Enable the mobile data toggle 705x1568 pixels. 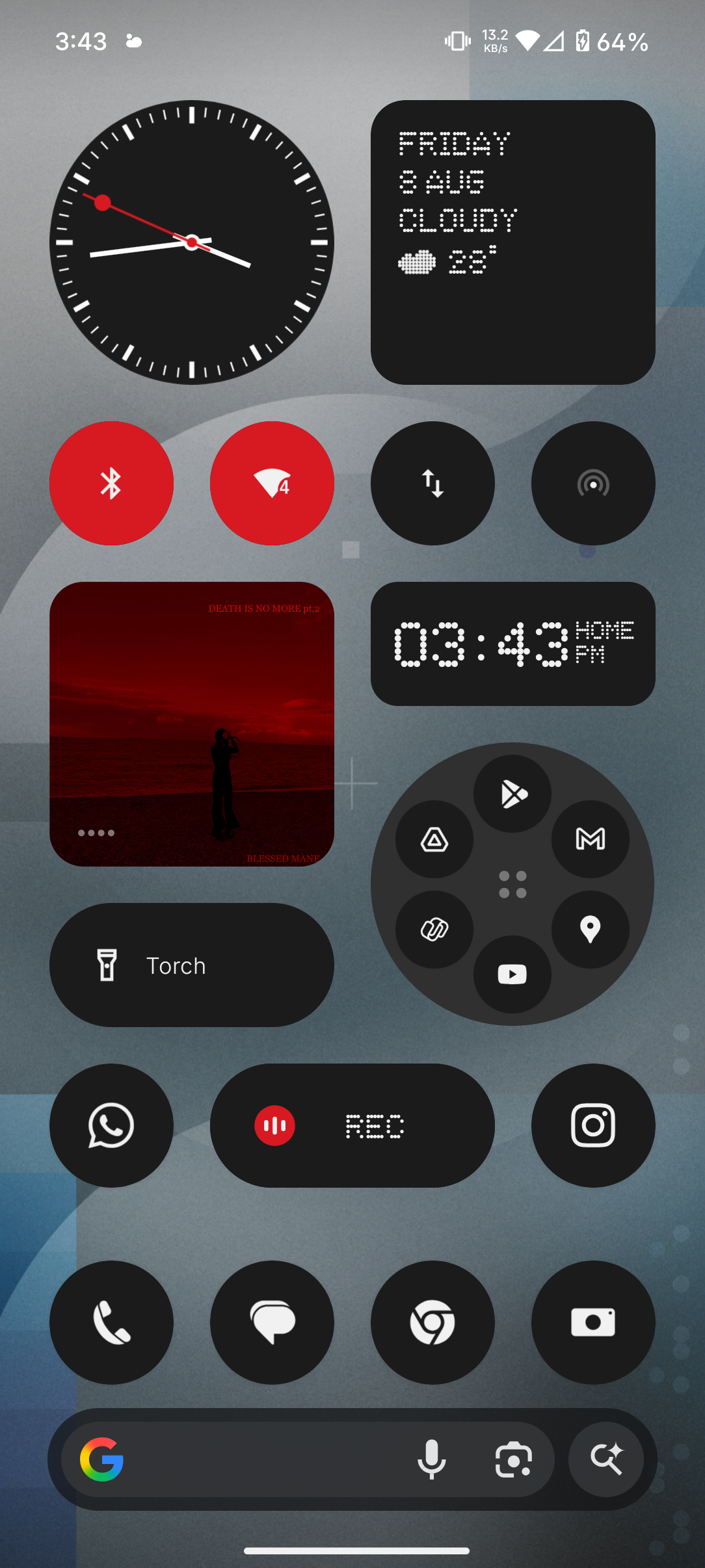pyautogui.click(x=432, y=483)
